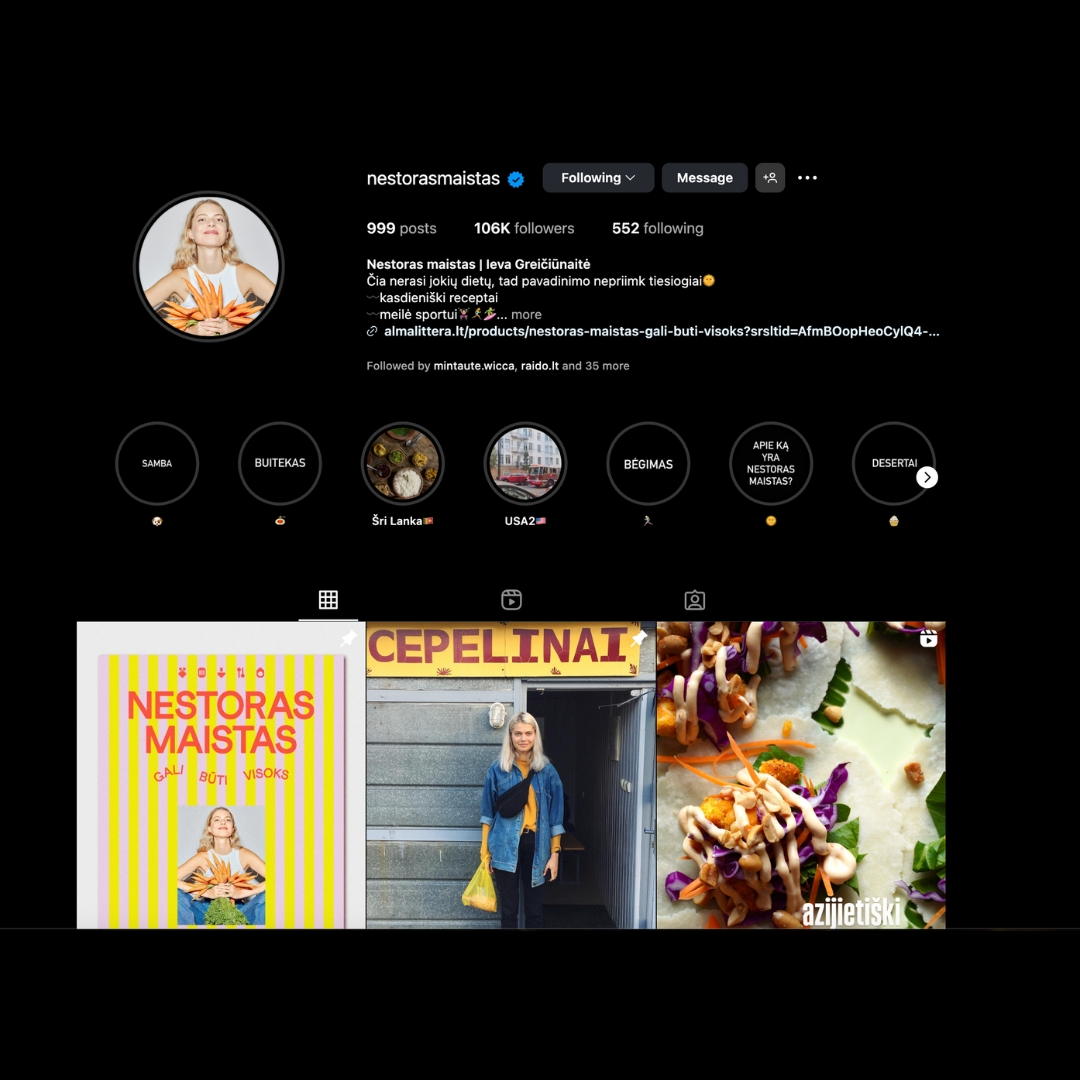Open the Following dropdown button

point(598,178)
